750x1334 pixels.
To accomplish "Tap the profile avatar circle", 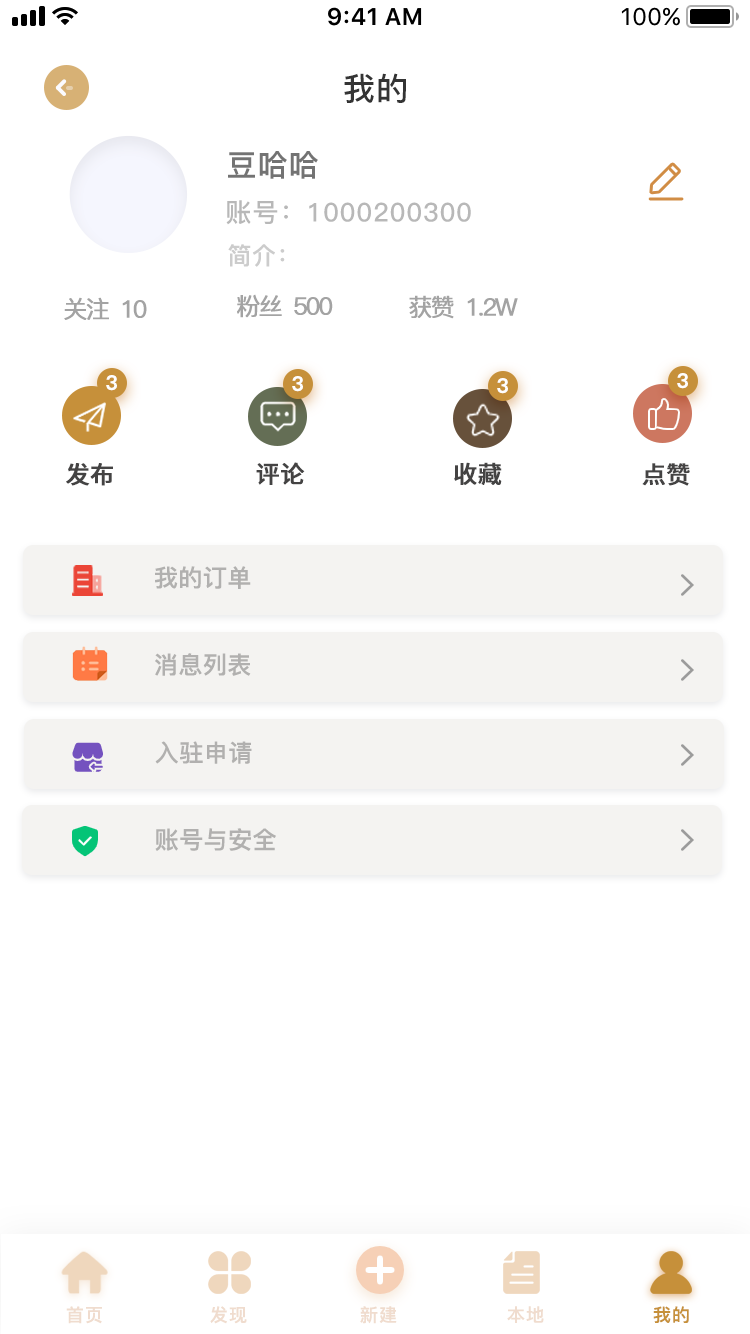I will (128, 194).
